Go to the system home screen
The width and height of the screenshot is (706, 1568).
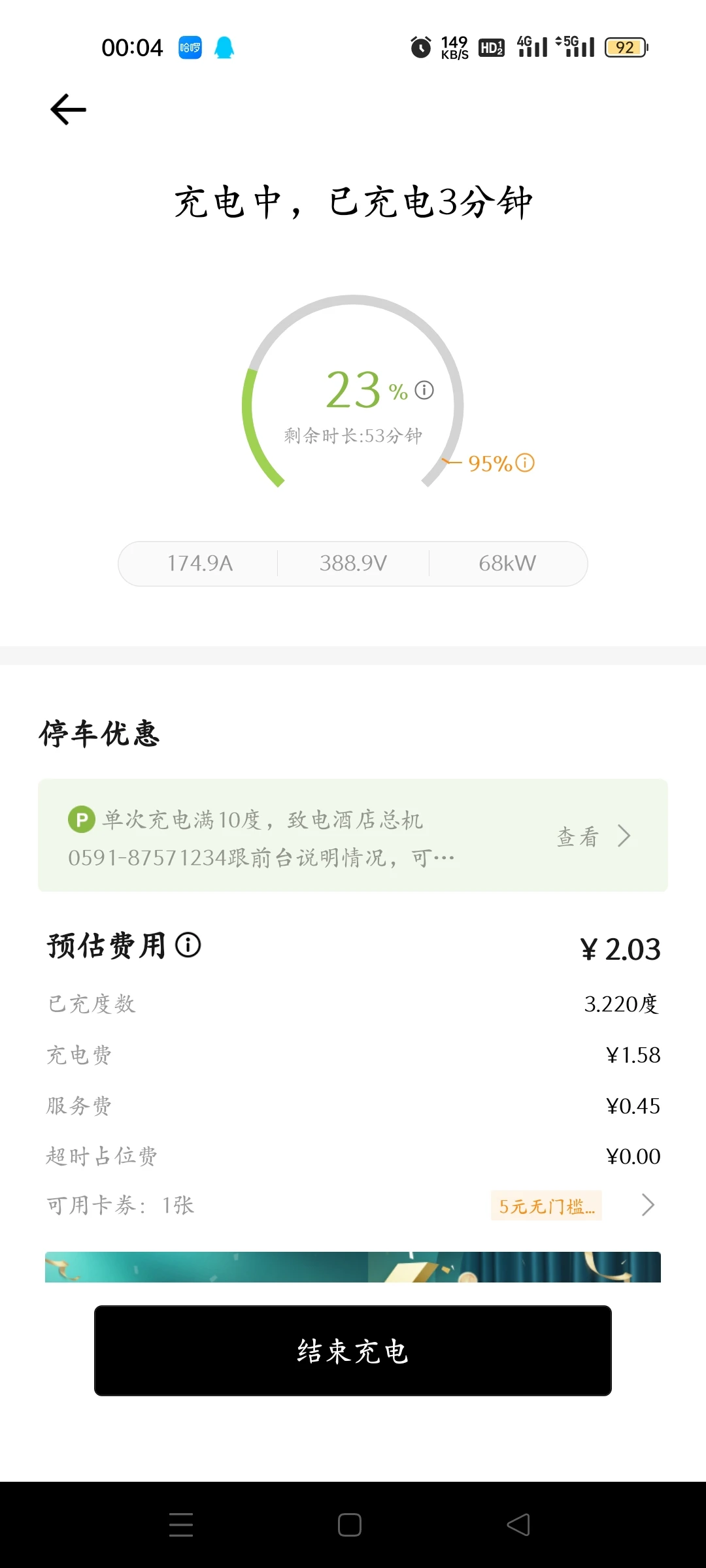pos(350,1525)
